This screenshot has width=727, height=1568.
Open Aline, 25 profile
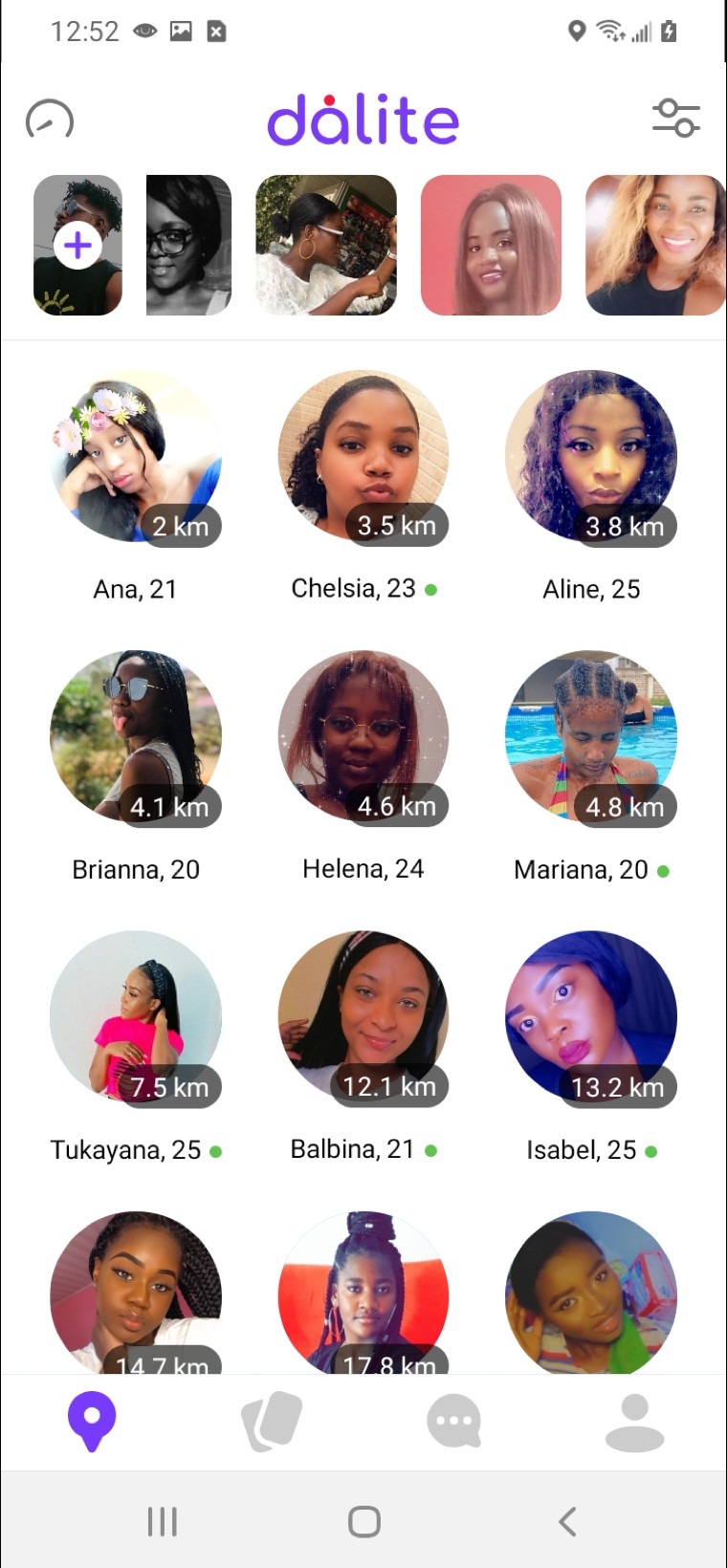(x=590, y=456)
